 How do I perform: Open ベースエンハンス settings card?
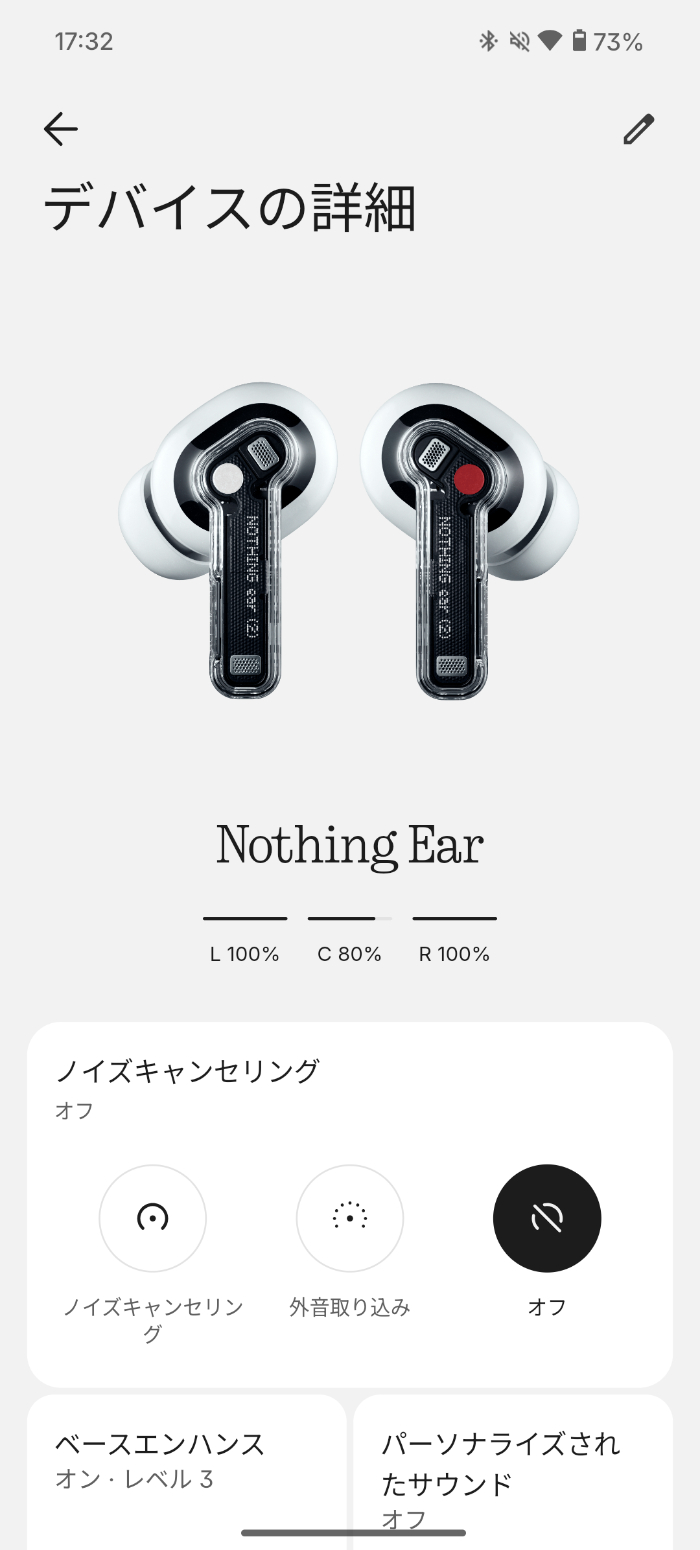click(187, 1472)
